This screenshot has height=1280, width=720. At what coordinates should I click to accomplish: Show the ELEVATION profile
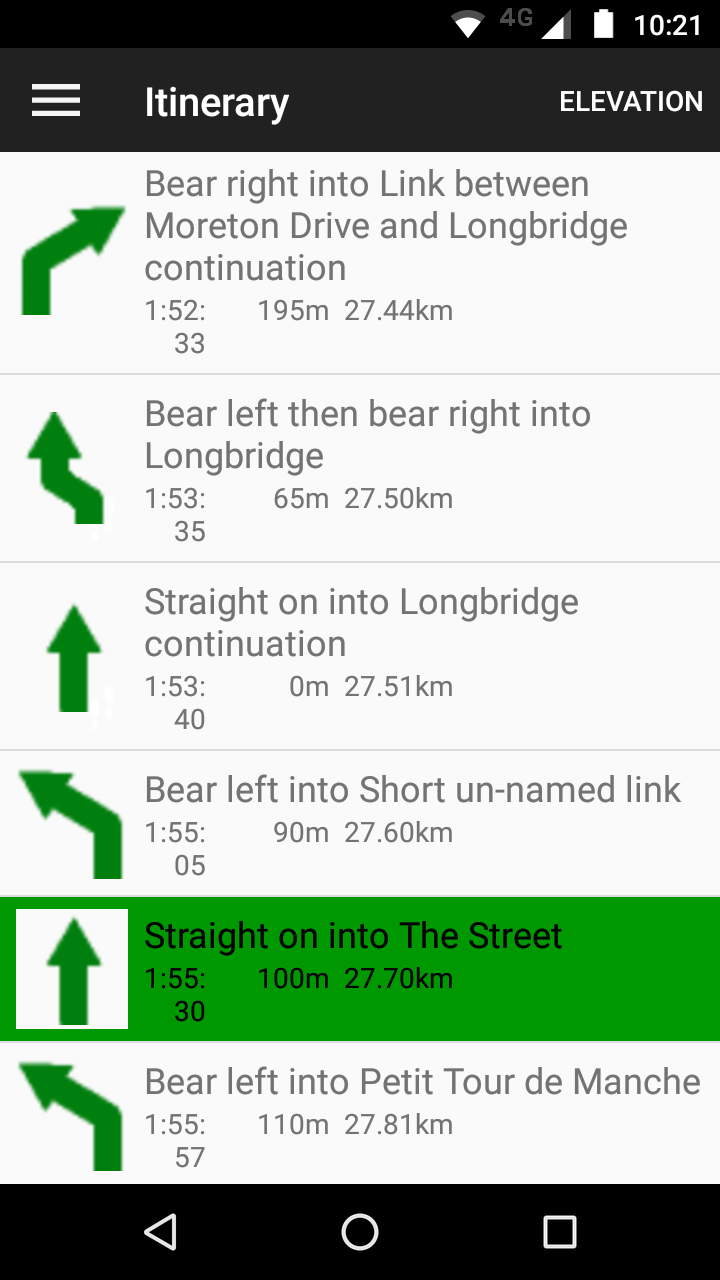tap(630, 101)
